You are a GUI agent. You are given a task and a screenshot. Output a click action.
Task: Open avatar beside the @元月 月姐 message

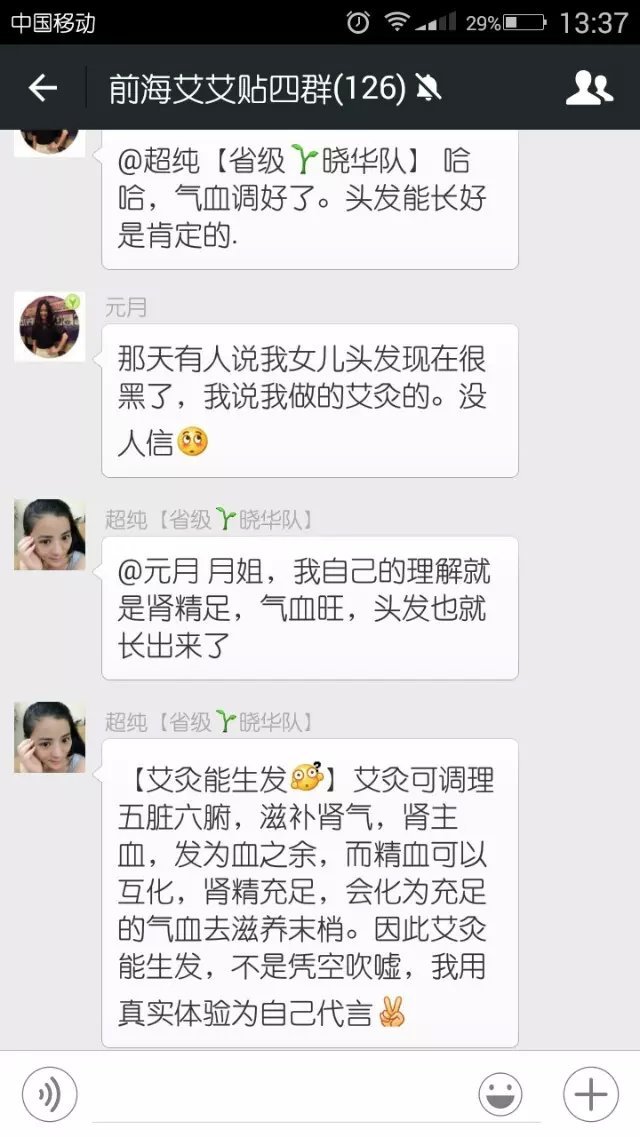pos(49,535)
